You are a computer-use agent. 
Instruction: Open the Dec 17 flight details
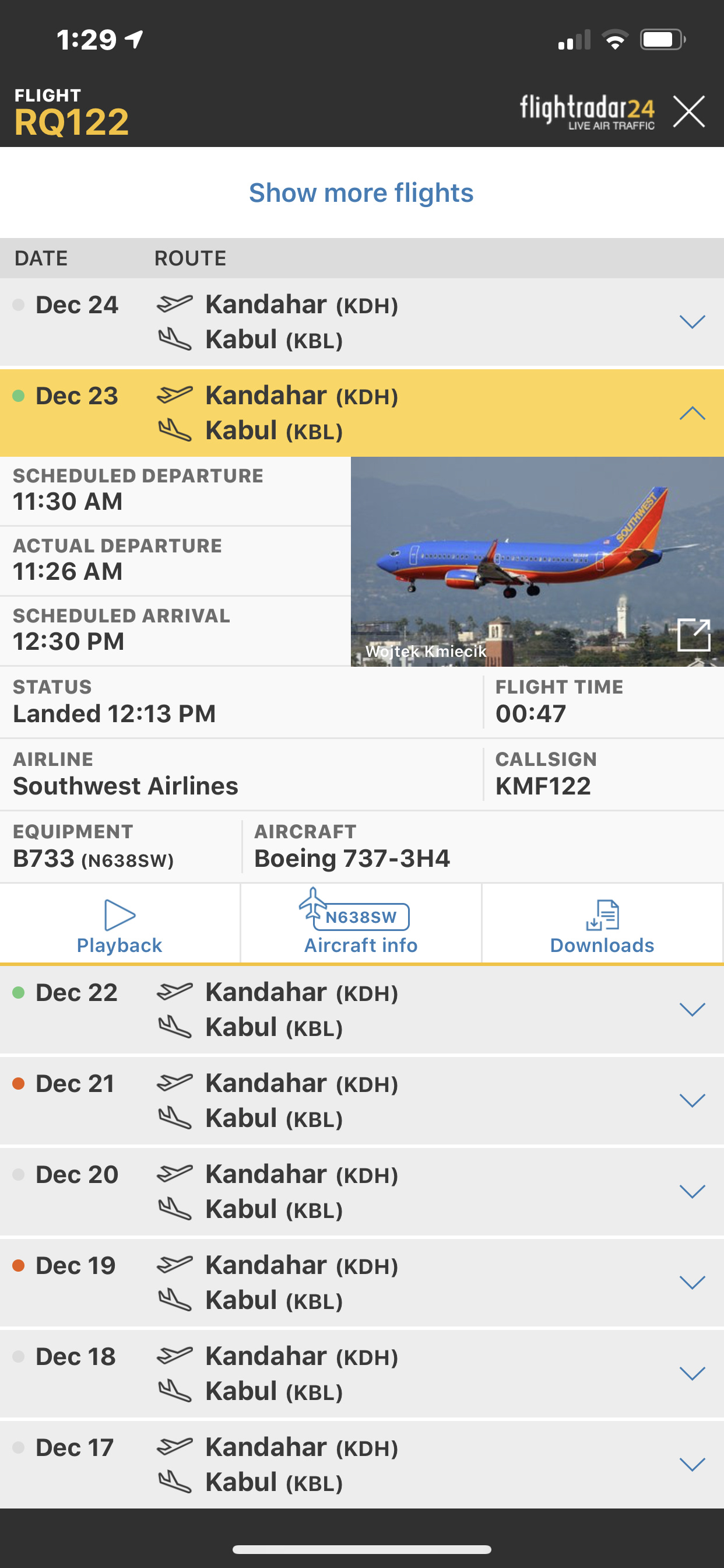pyautogui.click(x=692, y=1465)
